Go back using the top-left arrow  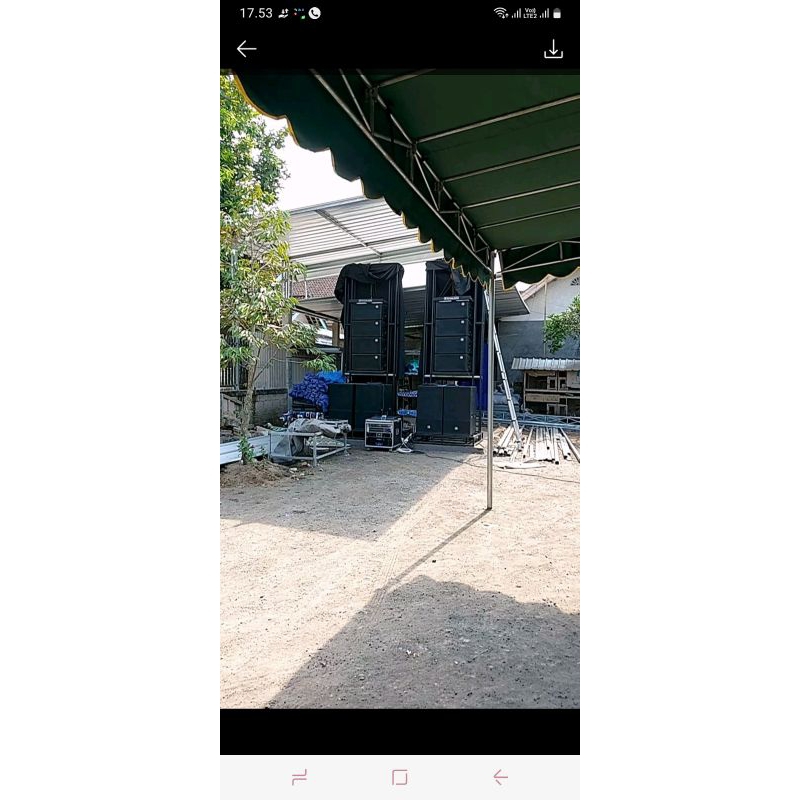click(x=246, y=49)
